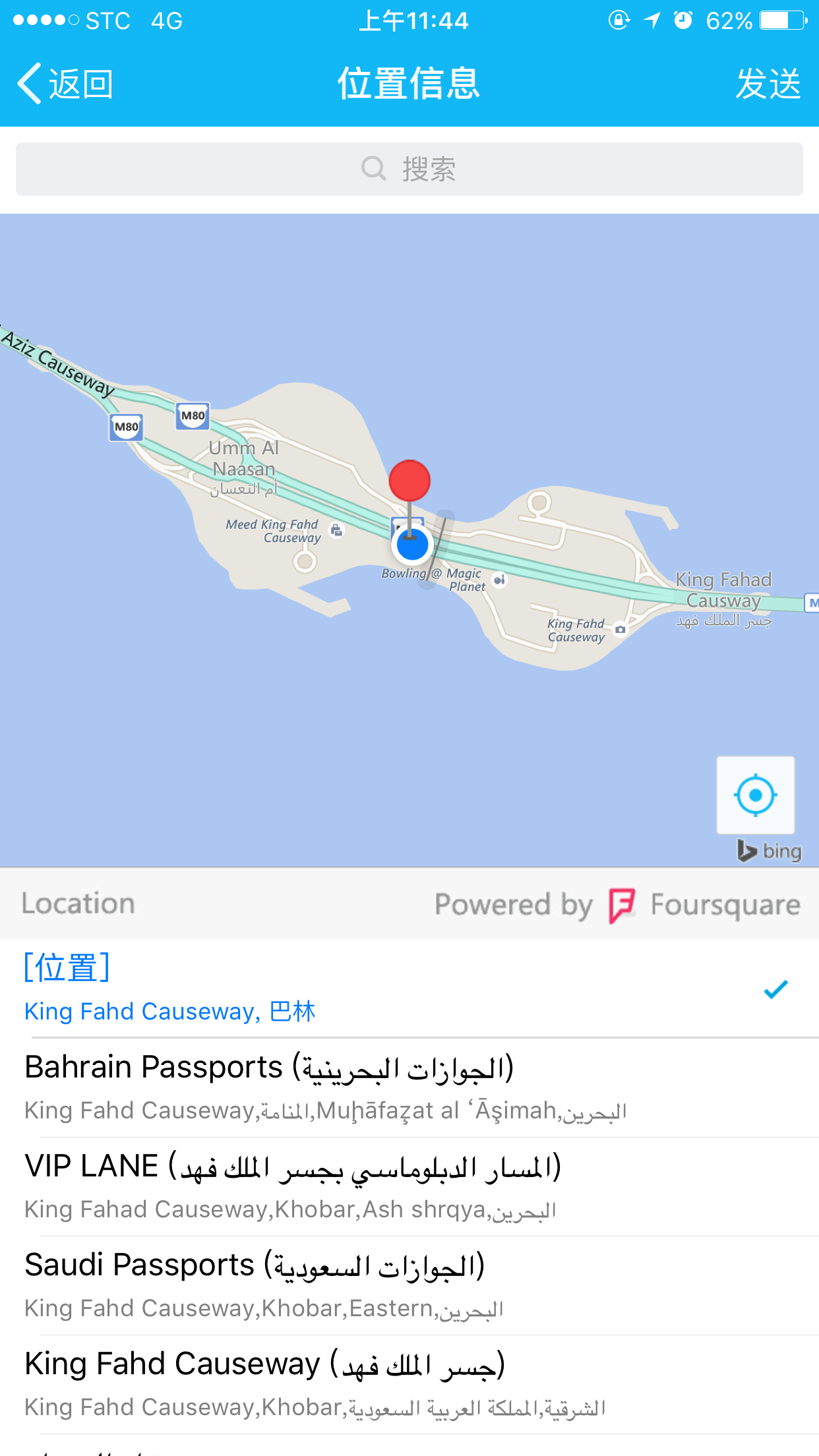Choose King Fahd Causeway in Khobar
Viewport: 819px width, 1456px height.
click(x=409, y=1385)
